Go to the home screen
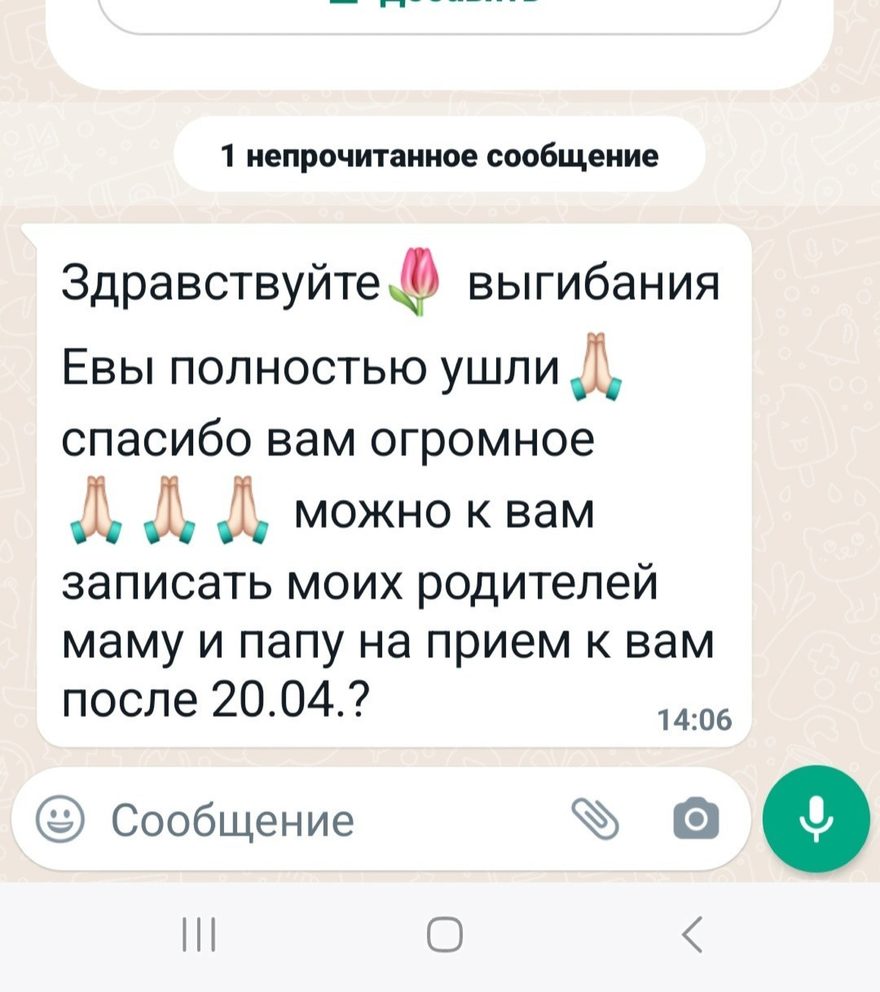880x992 pixels. point(444,936)
